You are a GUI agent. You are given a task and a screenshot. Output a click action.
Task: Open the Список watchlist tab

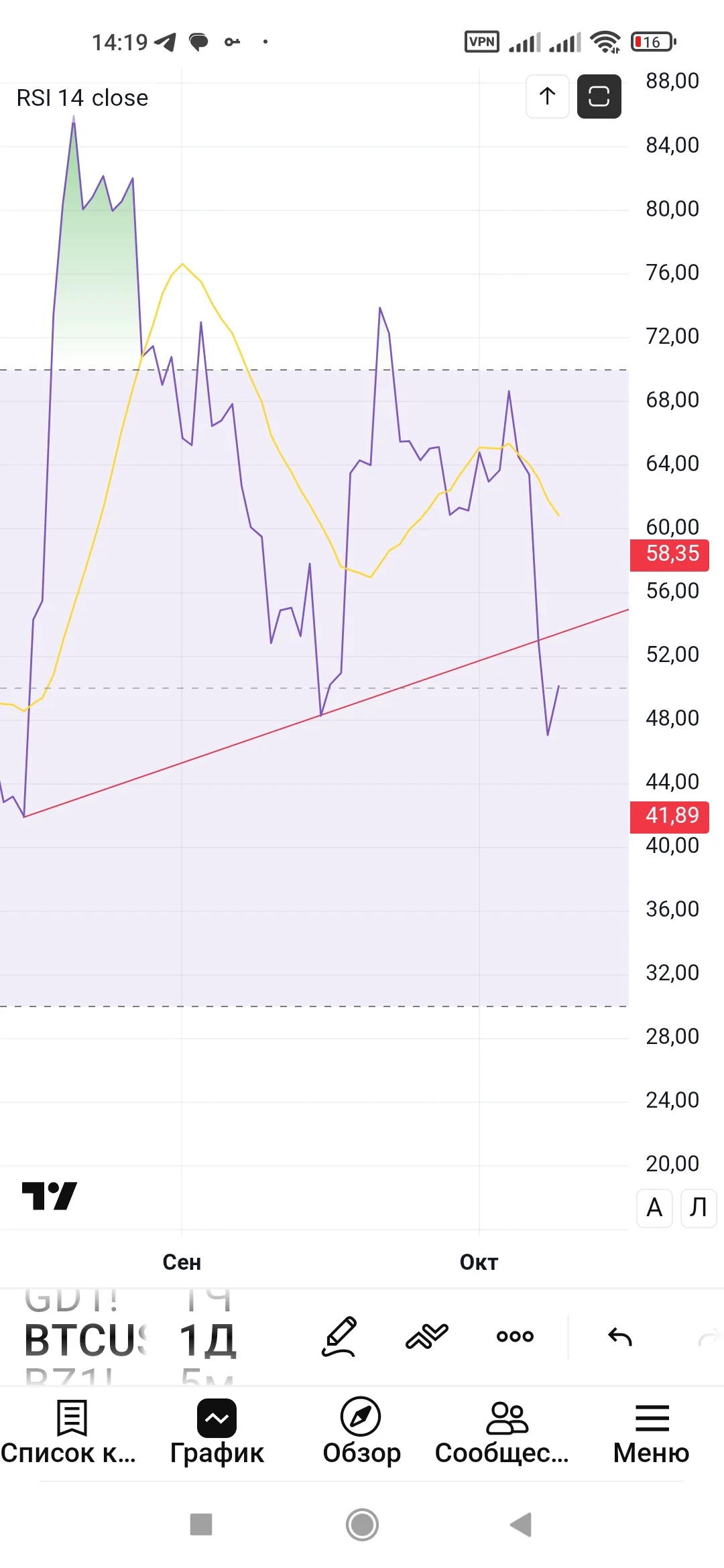click(x=69, y=1432)
